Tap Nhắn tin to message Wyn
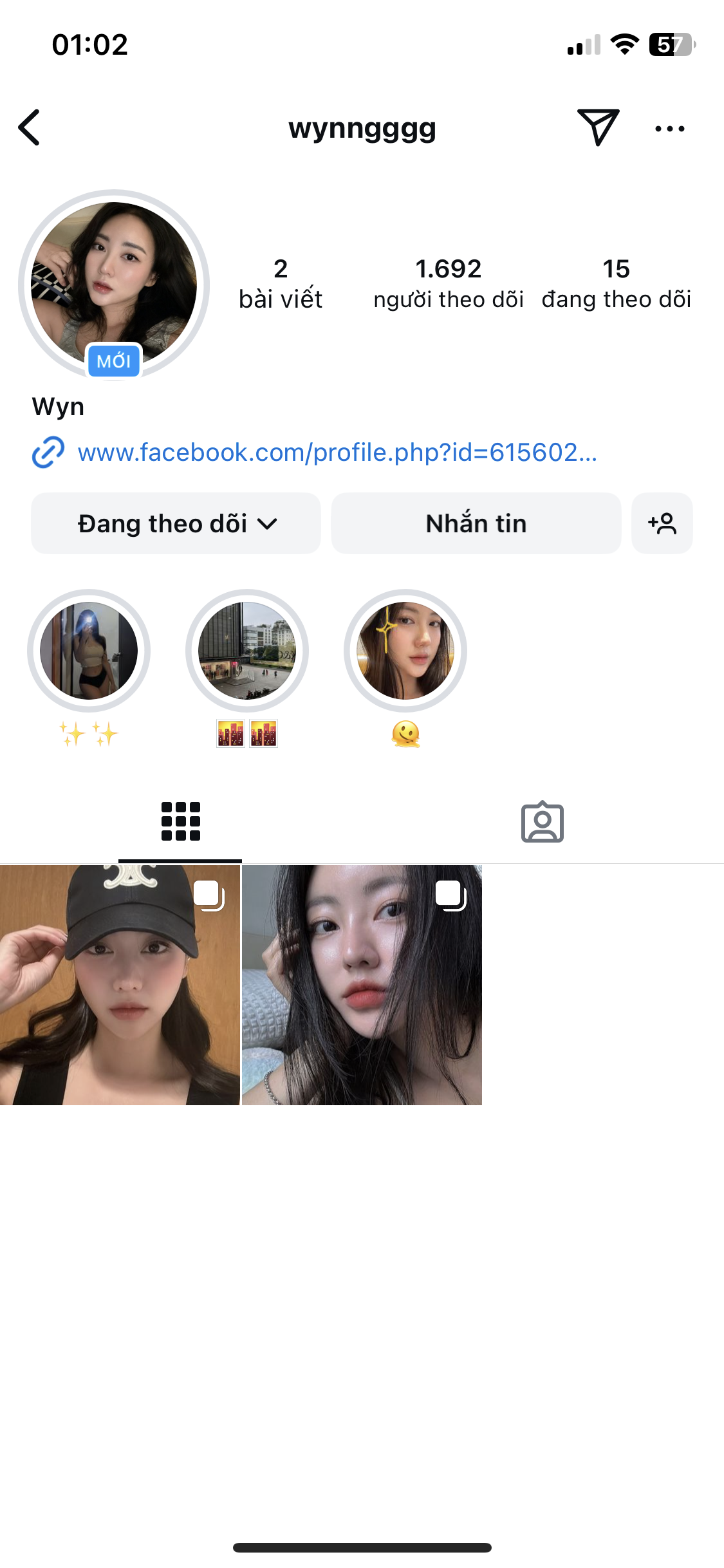 (476, 523)
